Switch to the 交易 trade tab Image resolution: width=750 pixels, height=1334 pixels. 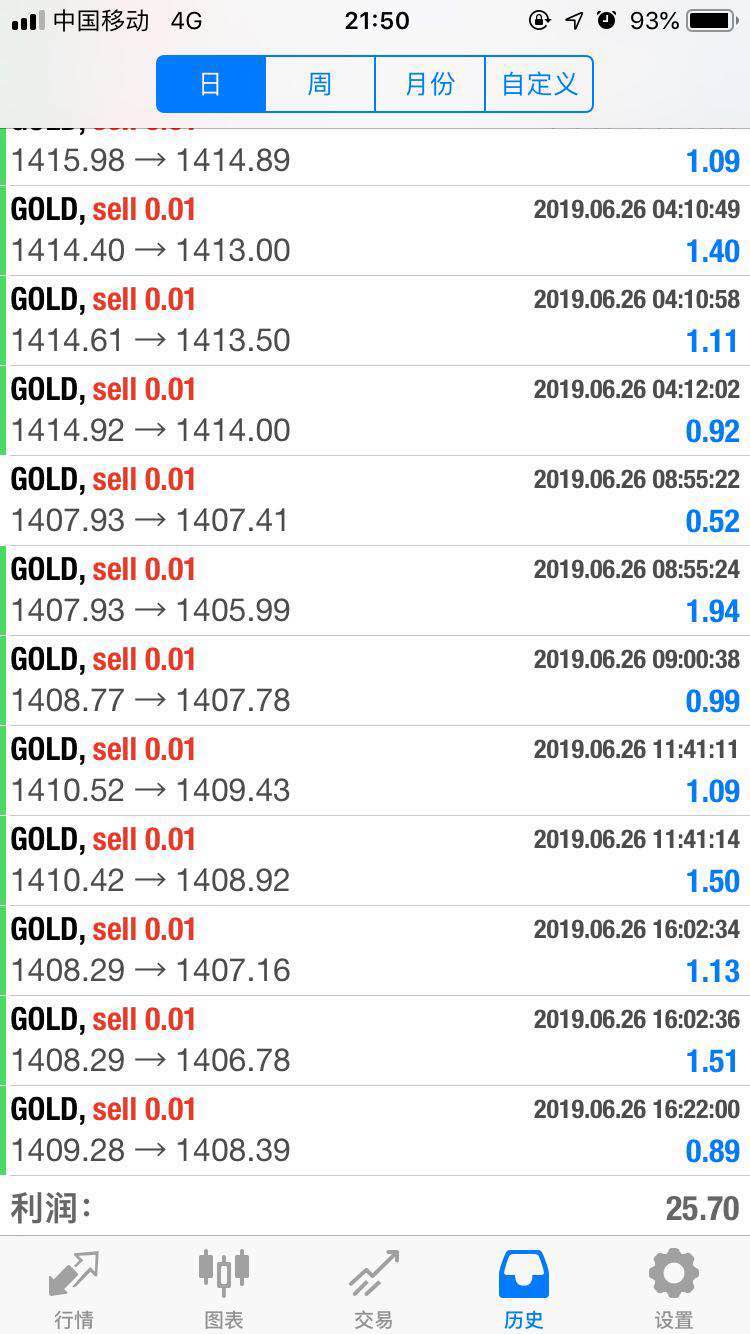coord(374,1288)
